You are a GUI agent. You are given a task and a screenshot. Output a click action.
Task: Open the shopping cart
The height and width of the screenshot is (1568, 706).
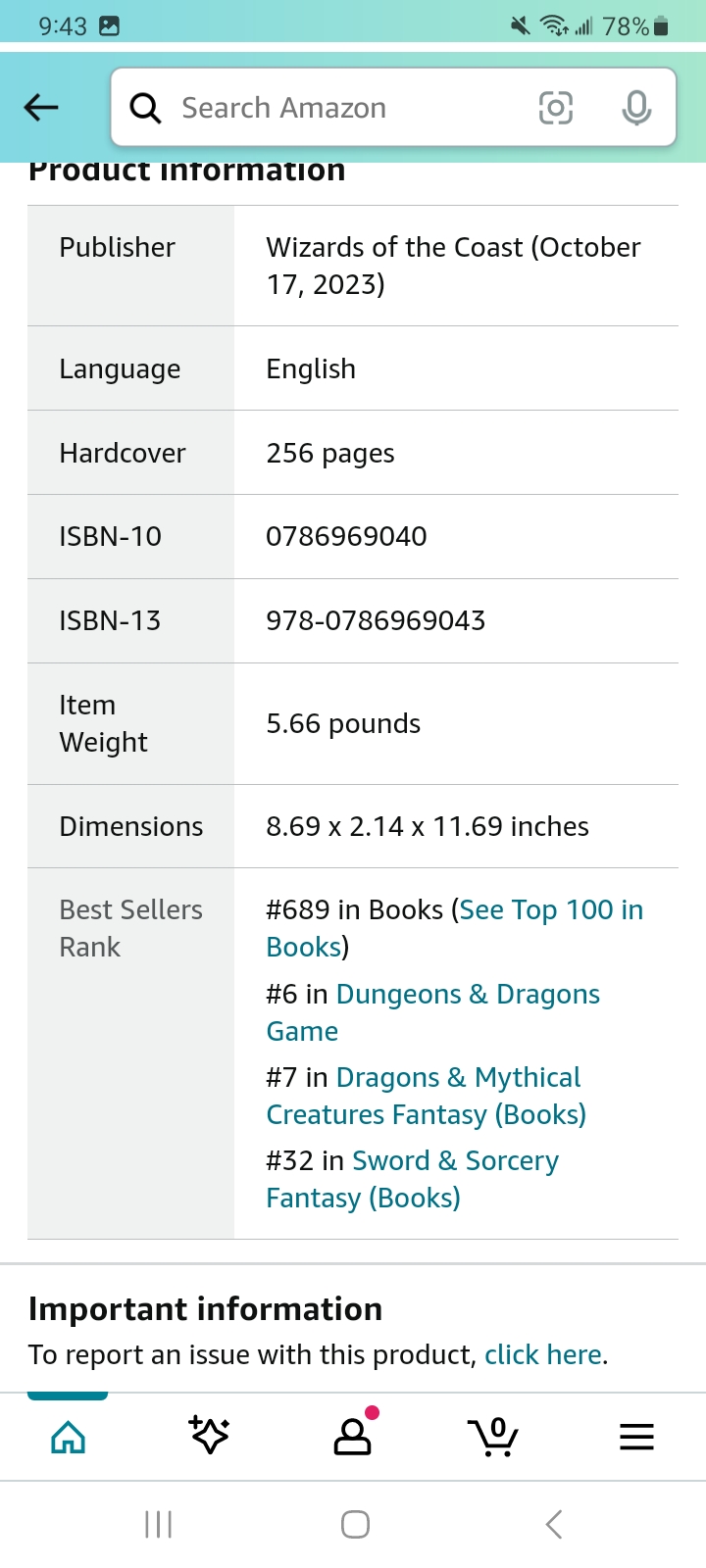[494, 1437]
